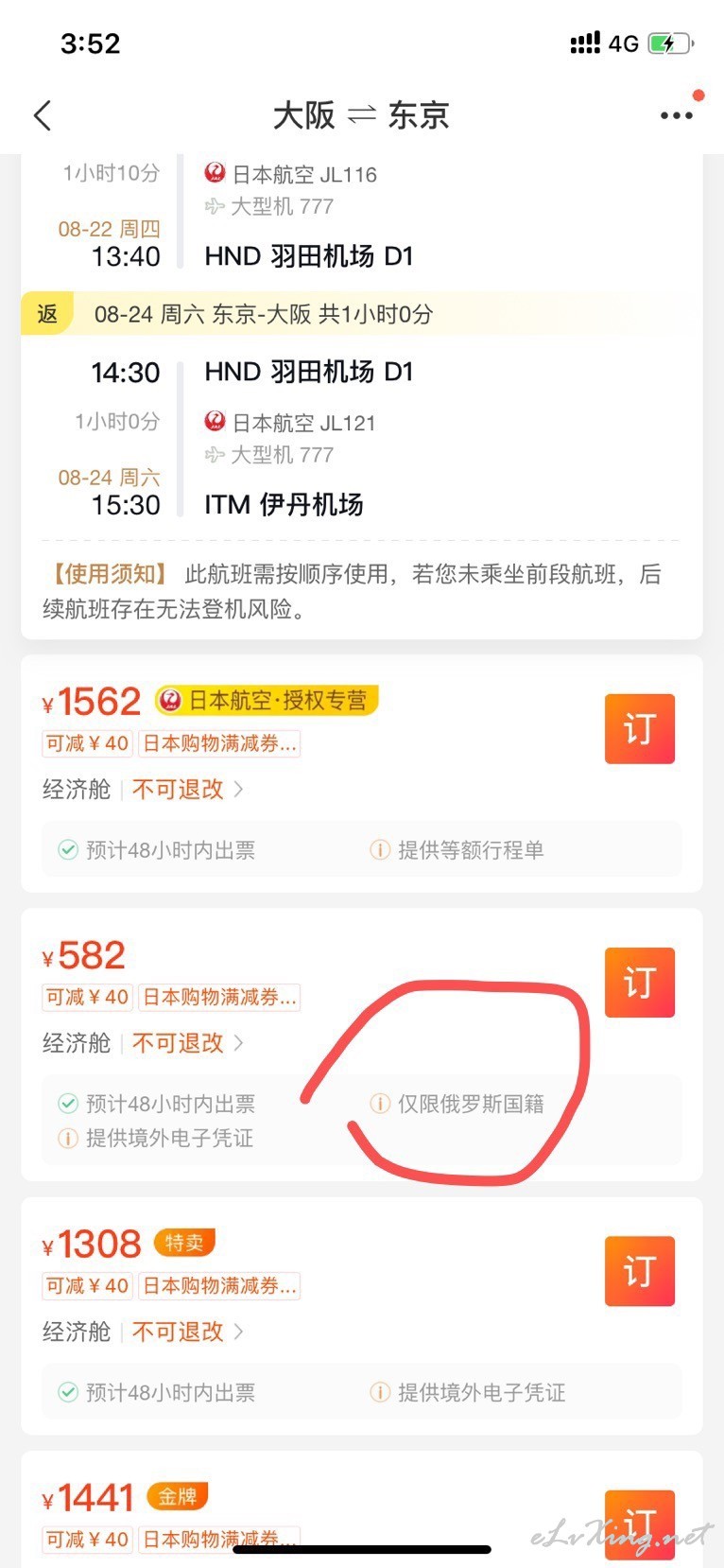Image resolution: width=724 pixels, height=1568 pixels.
Task: Book the ¥1308 special-sale fare
Action: pyautogui.click(x=640, y=1271)
